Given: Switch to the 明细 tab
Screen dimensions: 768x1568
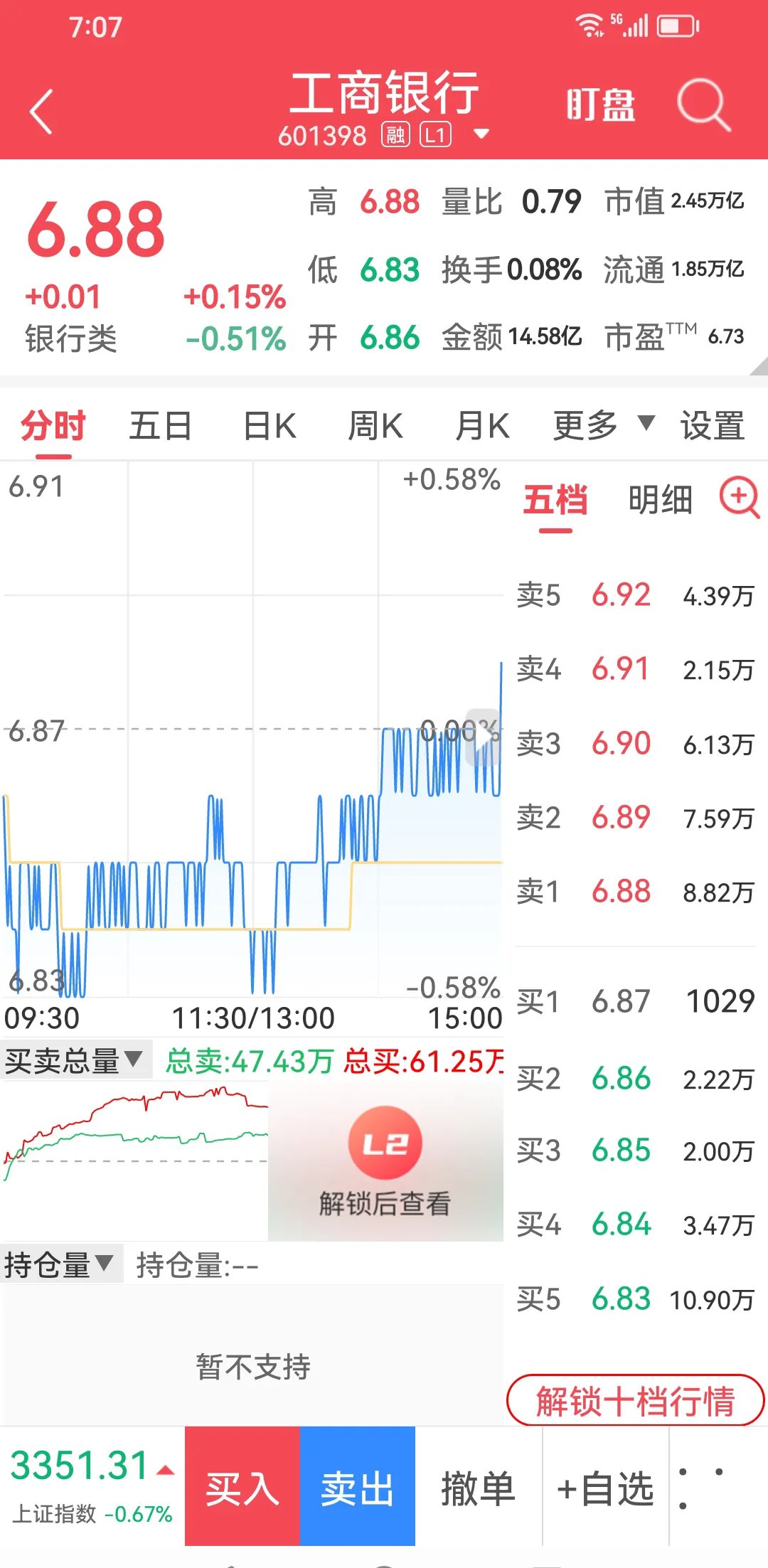Looking at the screenshot, I should click(x=661, y=499).
